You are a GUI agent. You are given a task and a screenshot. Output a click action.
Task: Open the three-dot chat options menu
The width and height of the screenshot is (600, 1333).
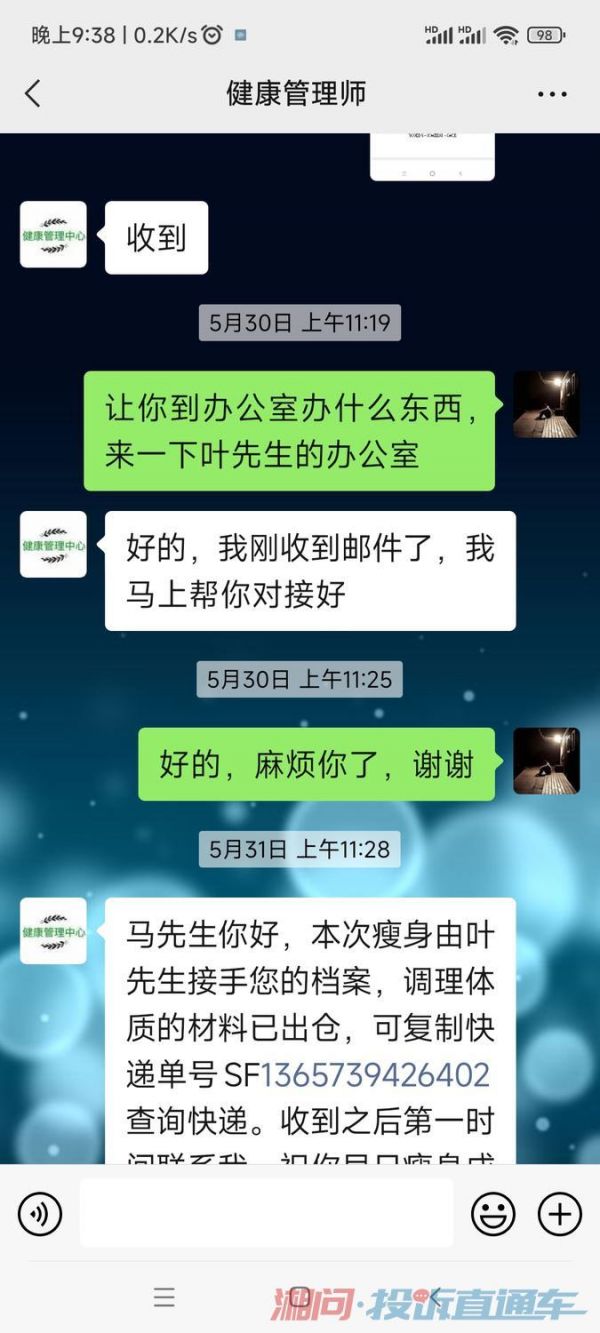552,94
